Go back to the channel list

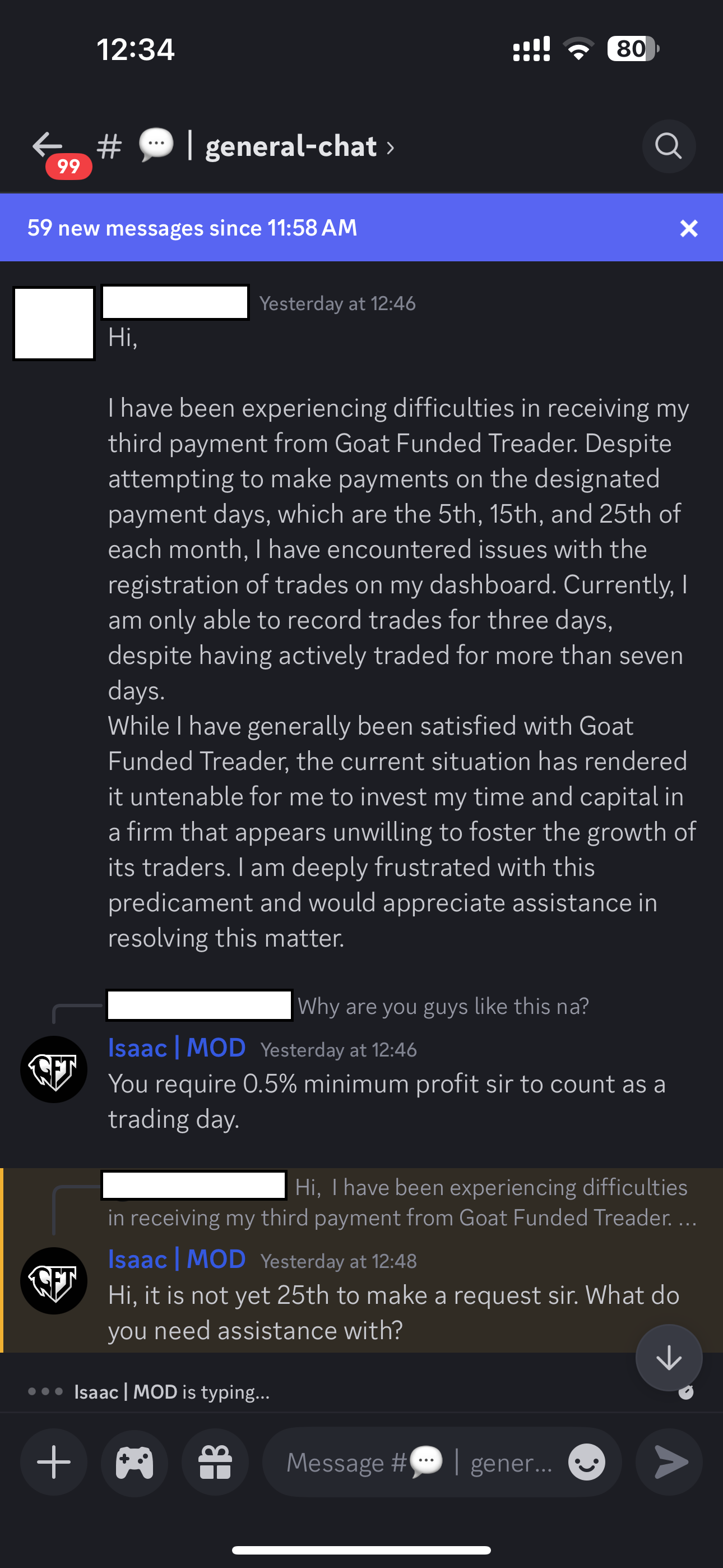pyautogui.click(x=48, y=146)
